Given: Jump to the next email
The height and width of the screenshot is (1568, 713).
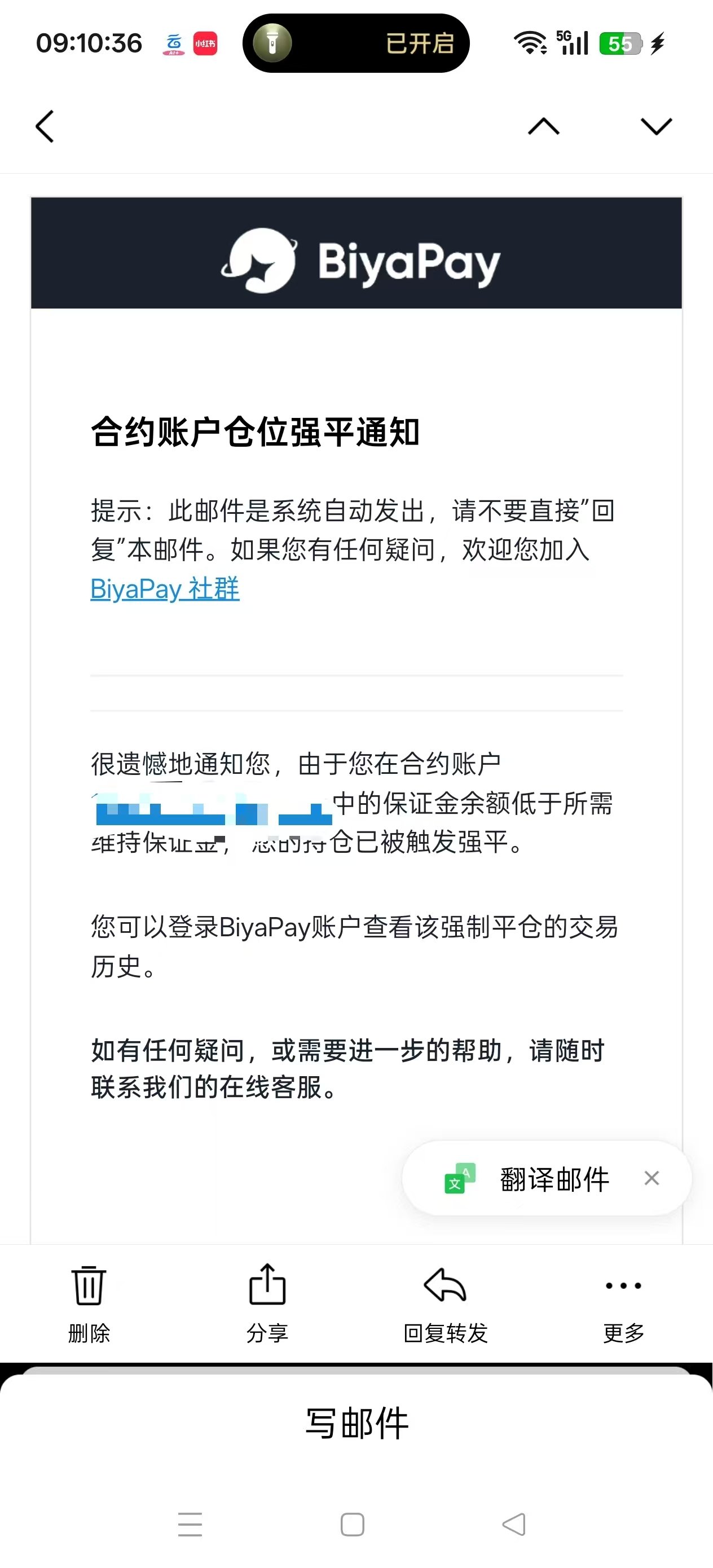Looking at the screenshot, I should pos(656,126).
